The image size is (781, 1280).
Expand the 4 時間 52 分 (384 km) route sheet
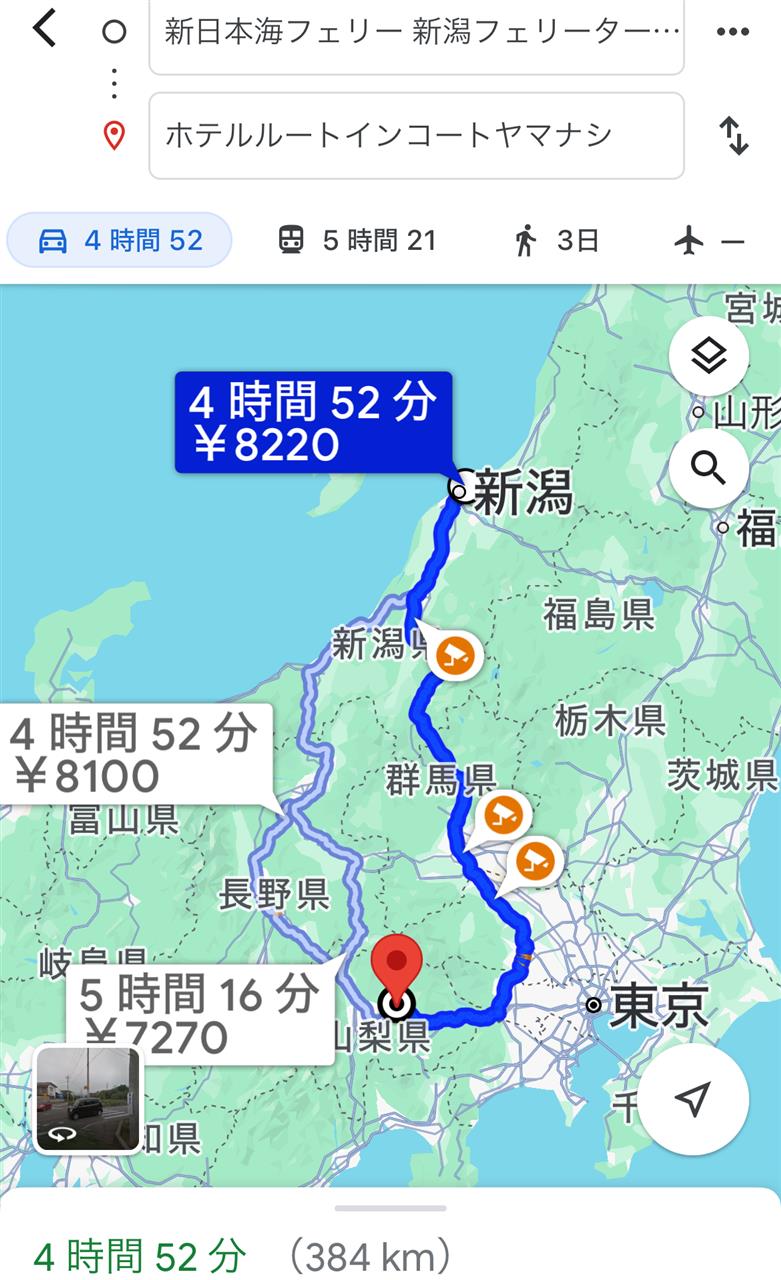pyautogui.click(x=390, y=1240)
